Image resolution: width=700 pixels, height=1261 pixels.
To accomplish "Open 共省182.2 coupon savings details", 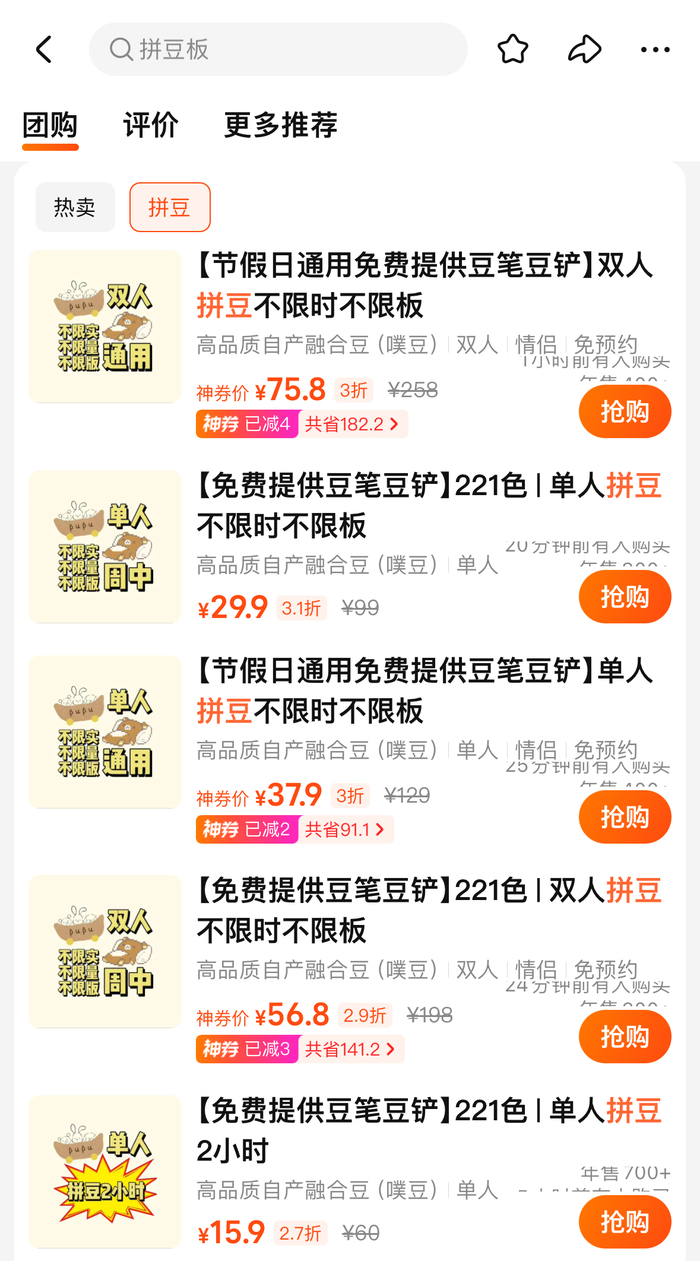I will point(352,424).
